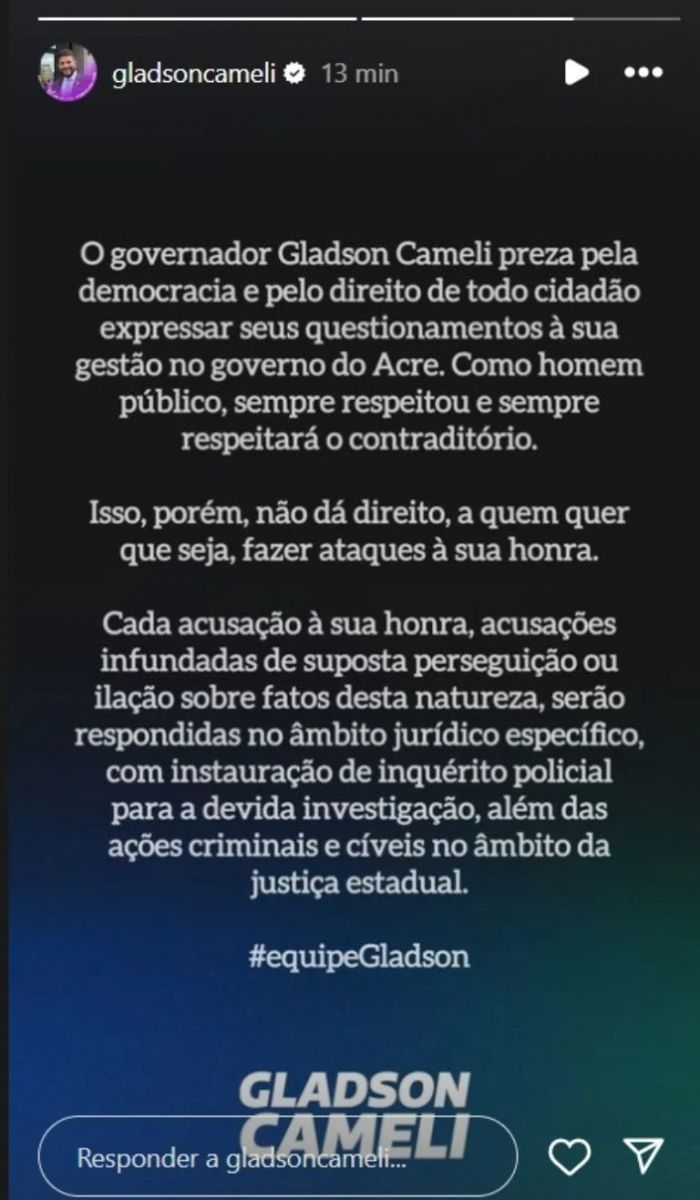Open the three-dot options menu
The image size is (700, 1200).
(x=642, y=73)
